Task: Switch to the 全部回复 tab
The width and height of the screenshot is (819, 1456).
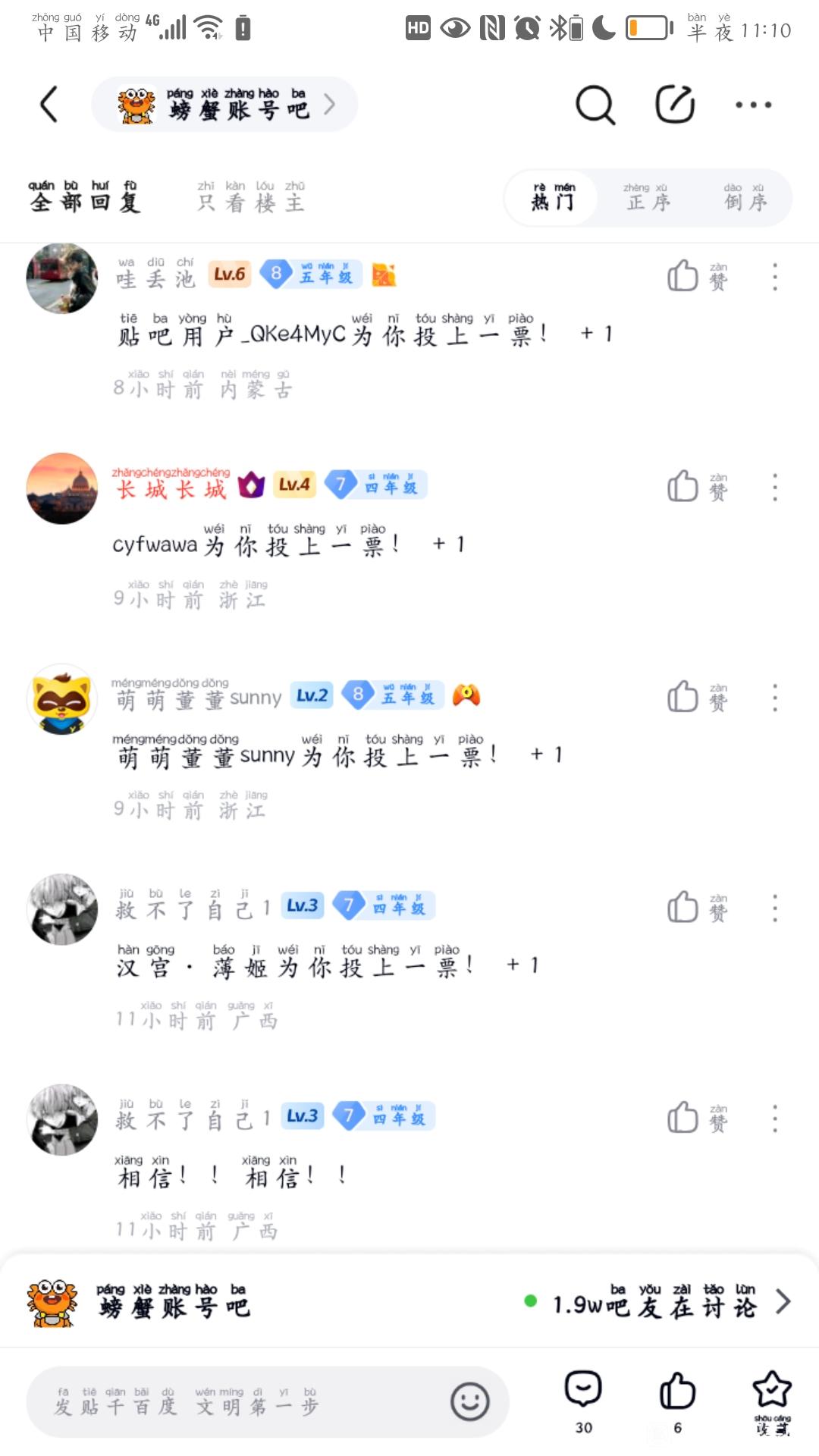Action: [84, 197]
